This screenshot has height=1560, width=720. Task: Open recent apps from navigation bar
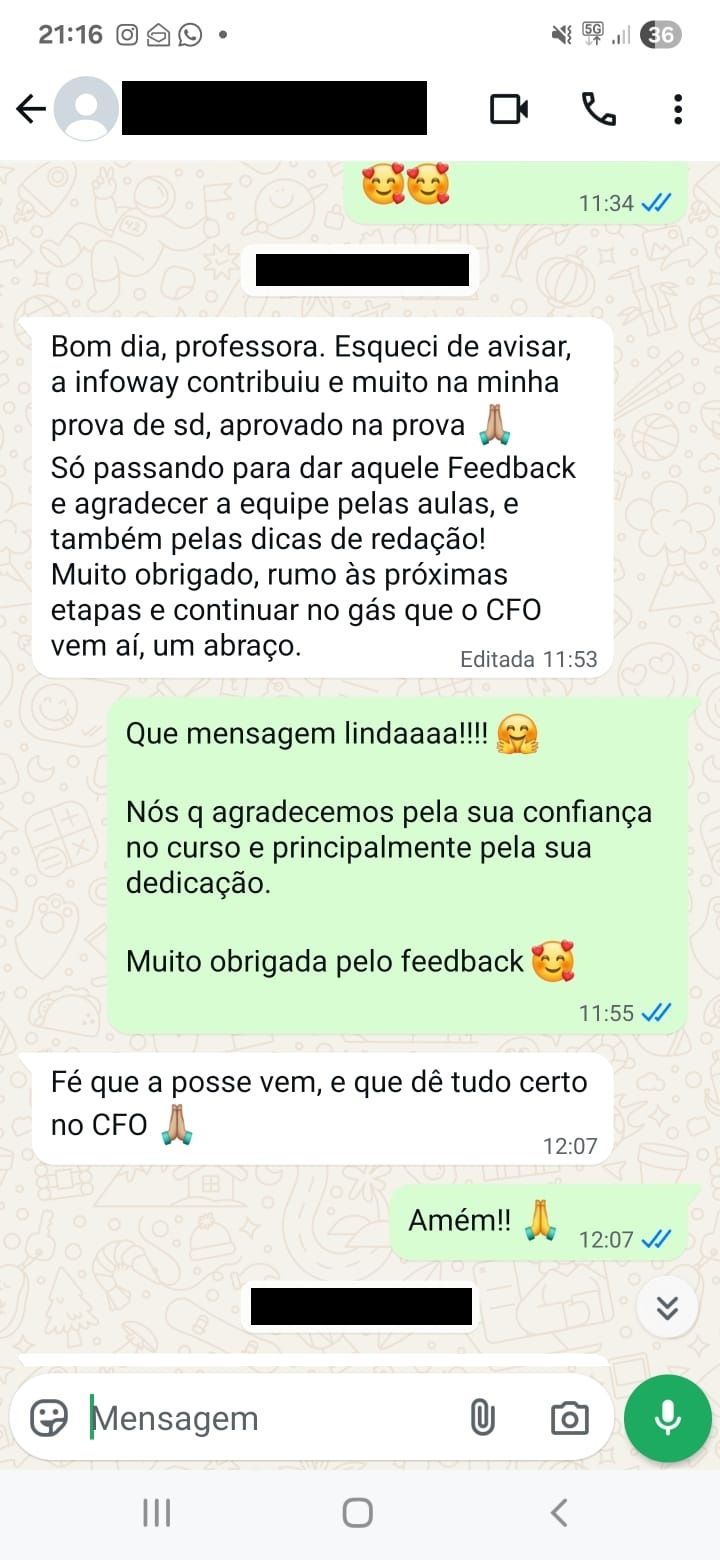coord(157,1512)
